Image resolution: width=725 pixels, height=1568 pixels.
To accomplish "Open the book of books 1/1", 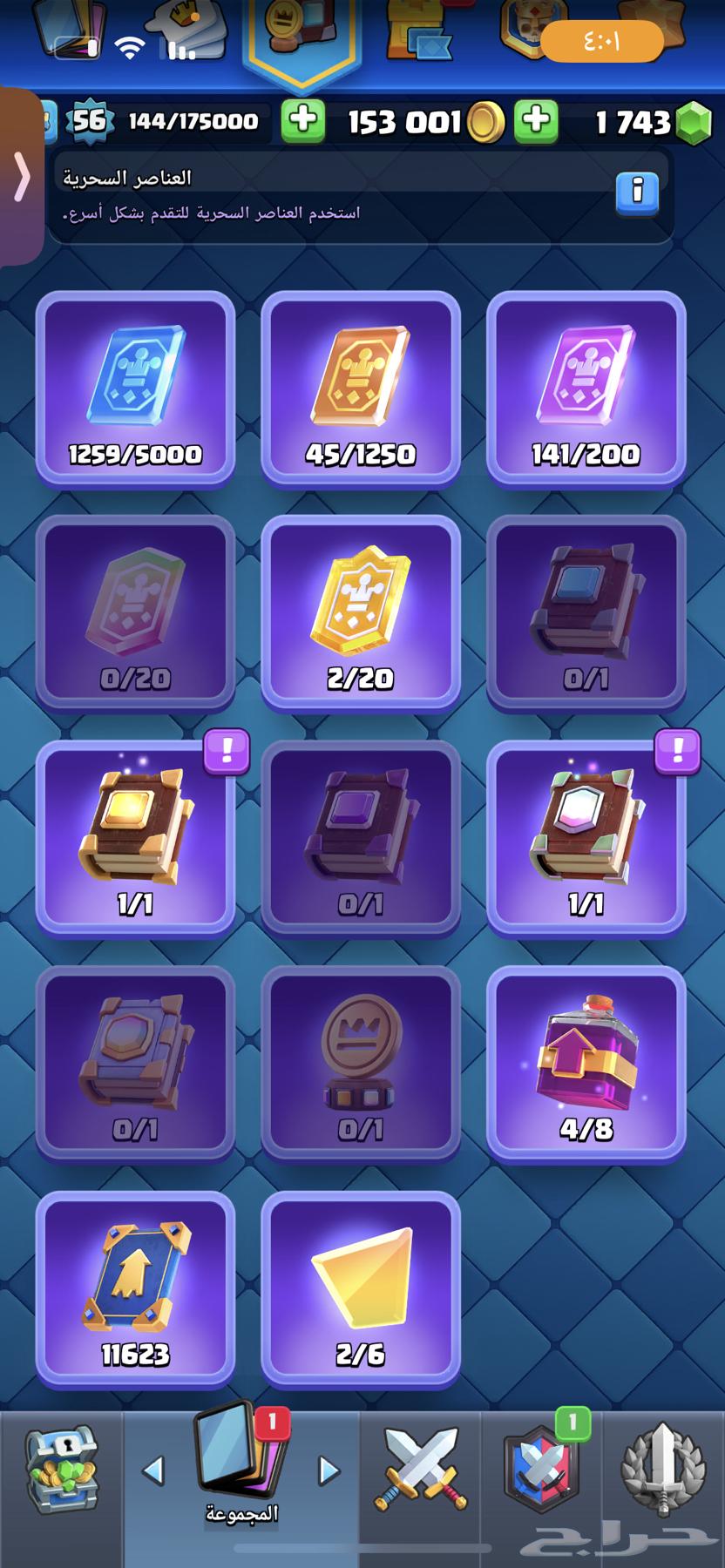I will tap(586, 836).
